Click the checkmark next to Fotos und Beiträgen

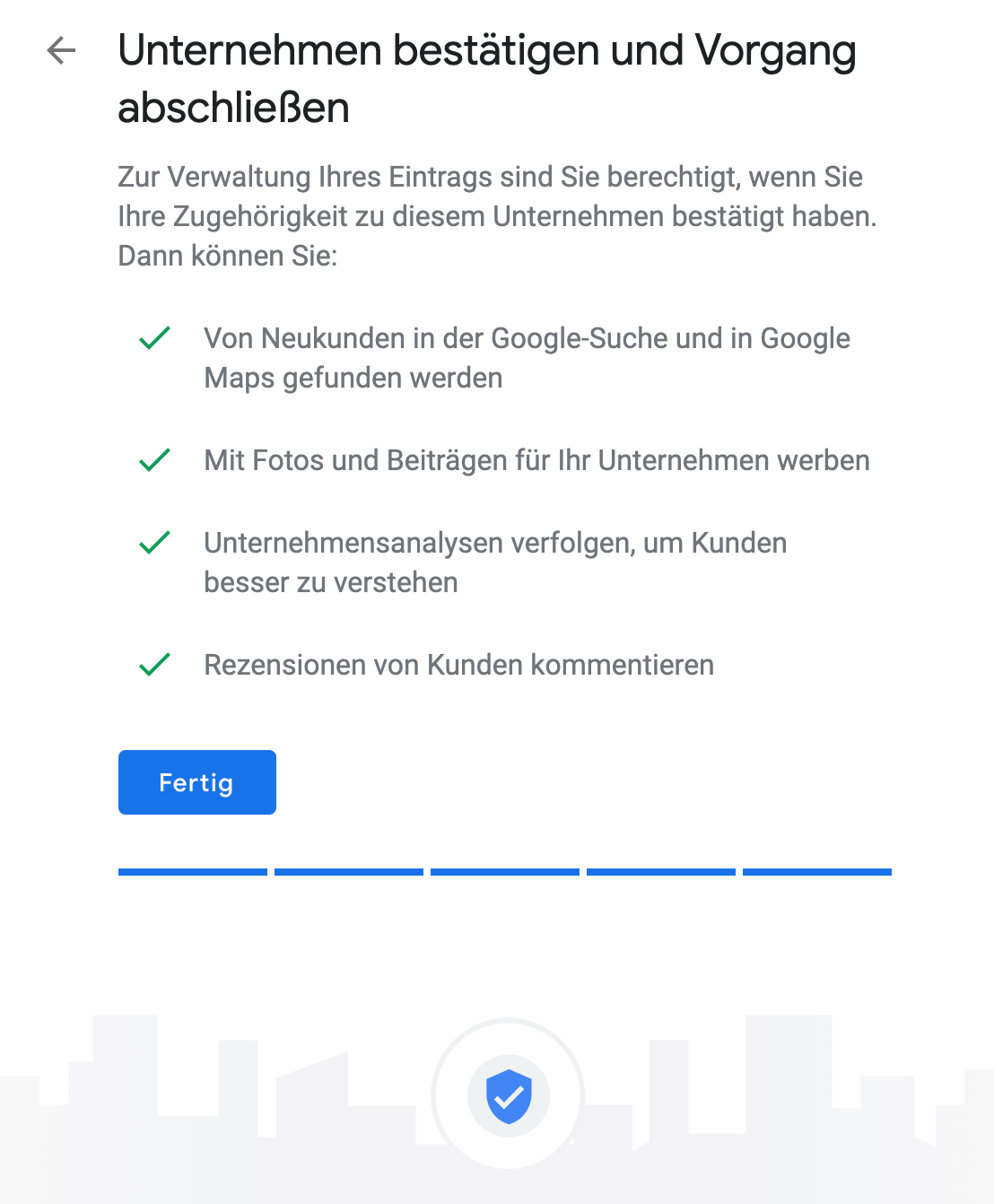153,461
